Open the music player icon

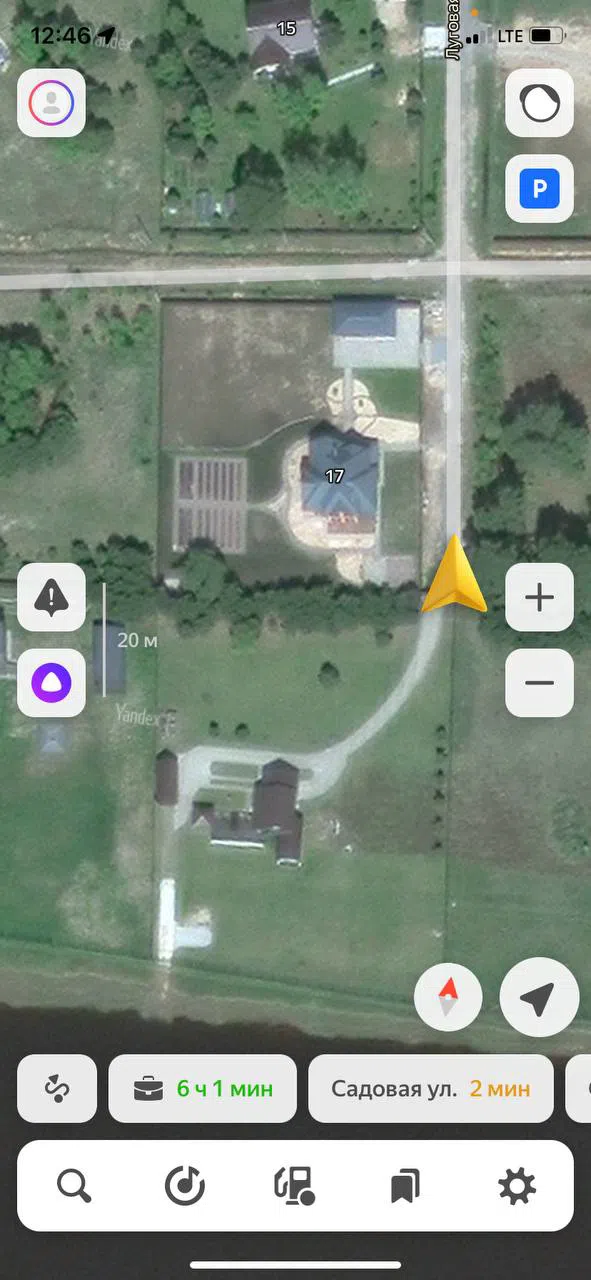click(x=184, y=1186)
